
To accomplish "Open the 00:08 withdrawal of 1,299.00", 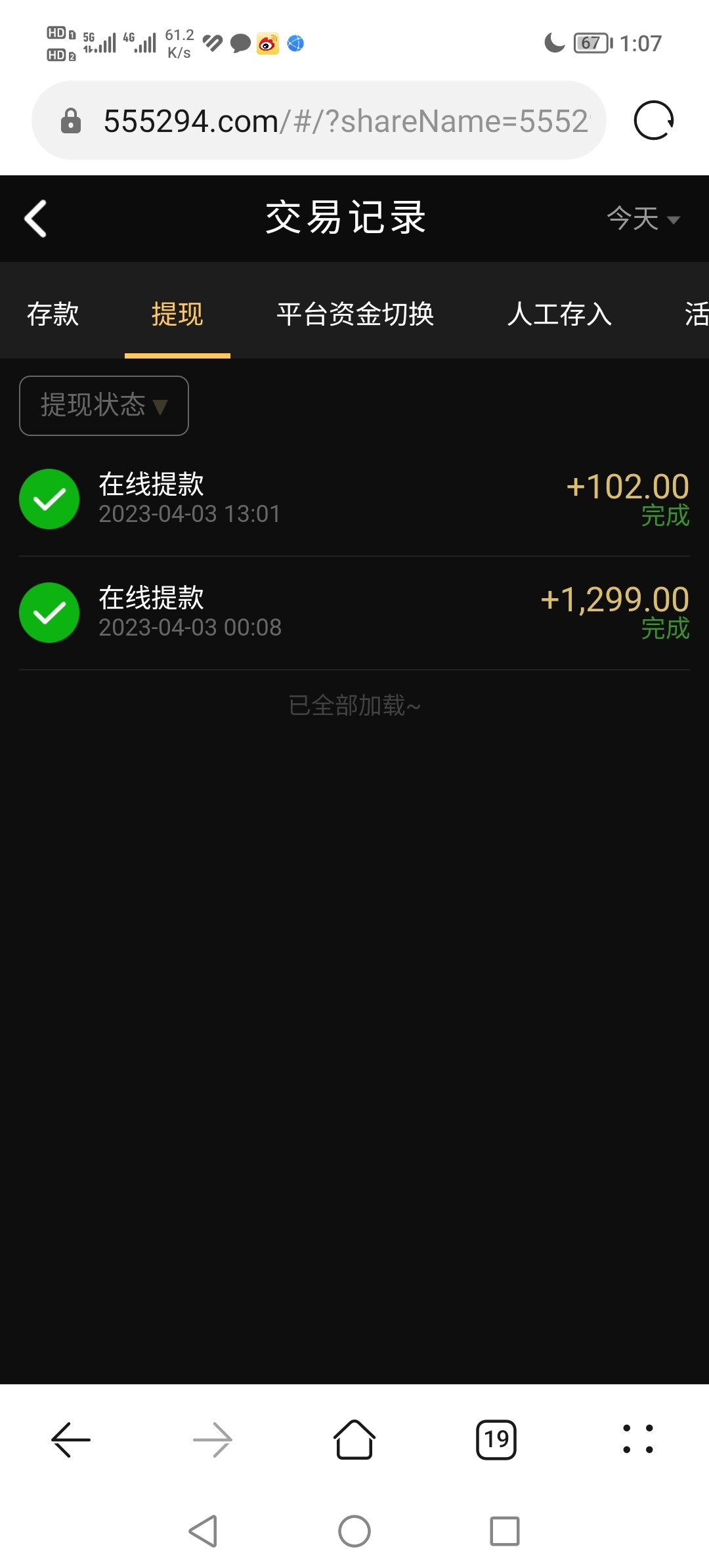I will pos(354,613).
